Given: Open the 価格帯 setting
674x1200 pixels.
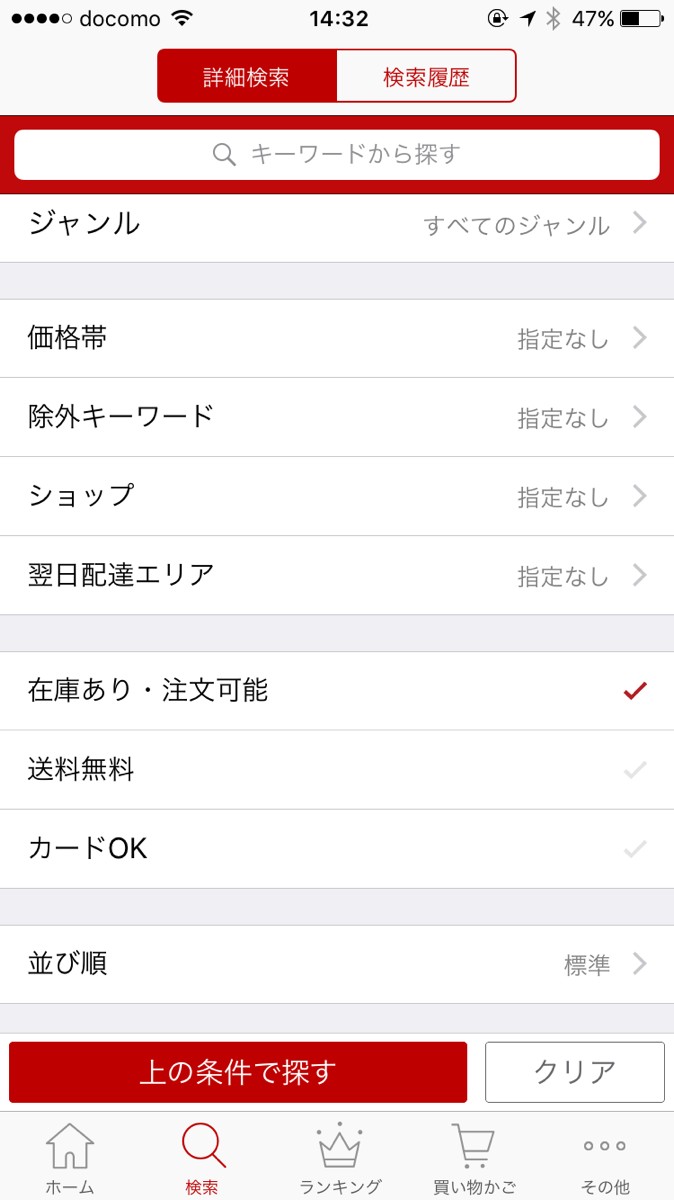Looking at the screenshot, I should click(337, 338).
